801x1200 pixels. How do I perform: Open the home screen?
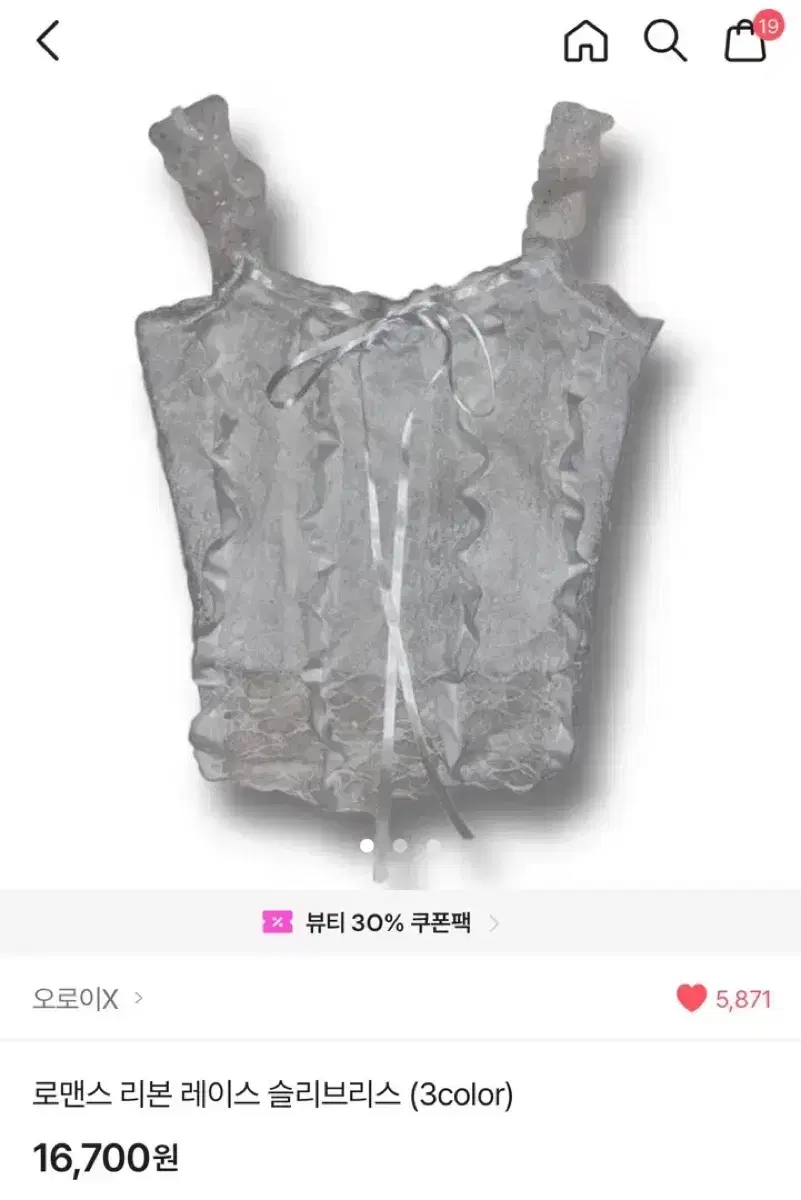pos(585,44)
